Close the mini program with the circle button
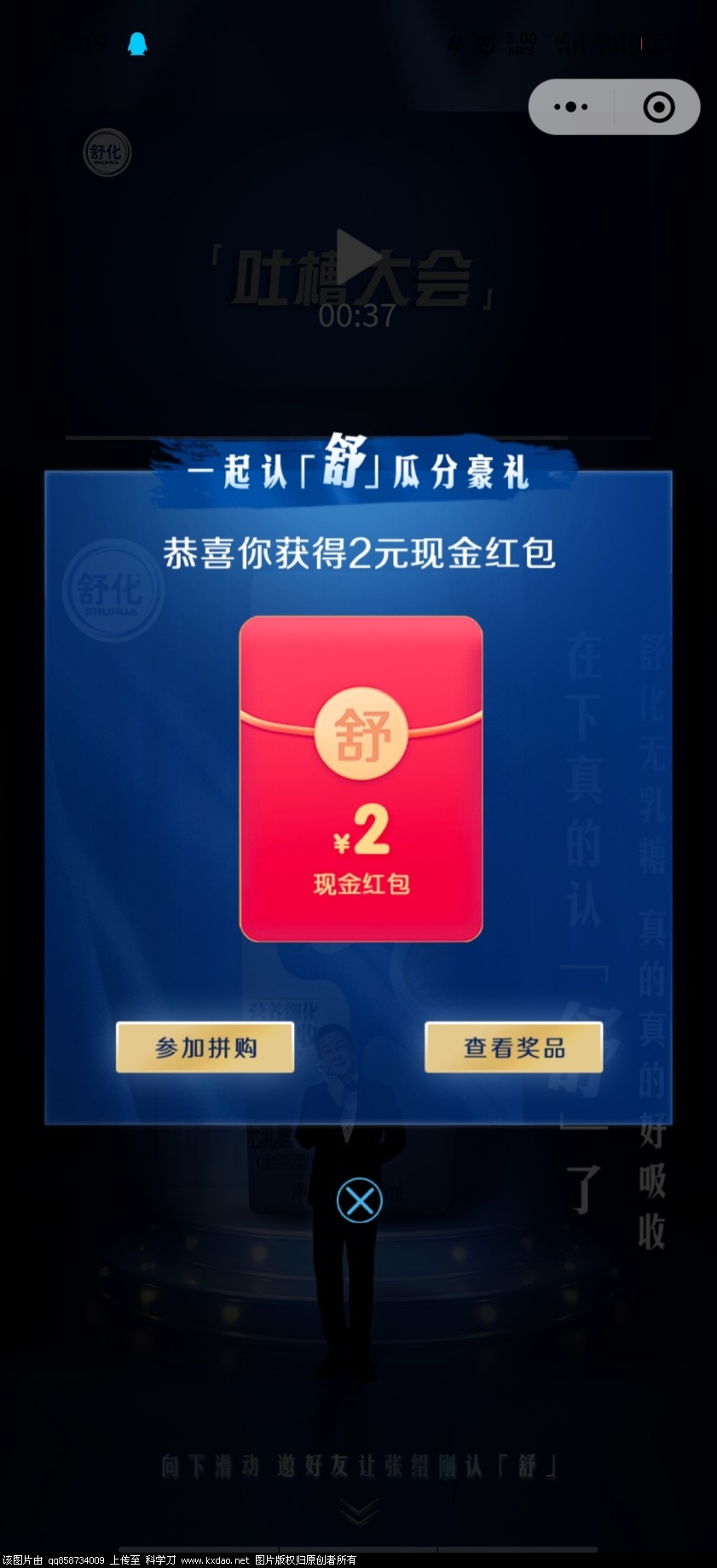This screenshot has height=1568, width=717. point(658,107)
